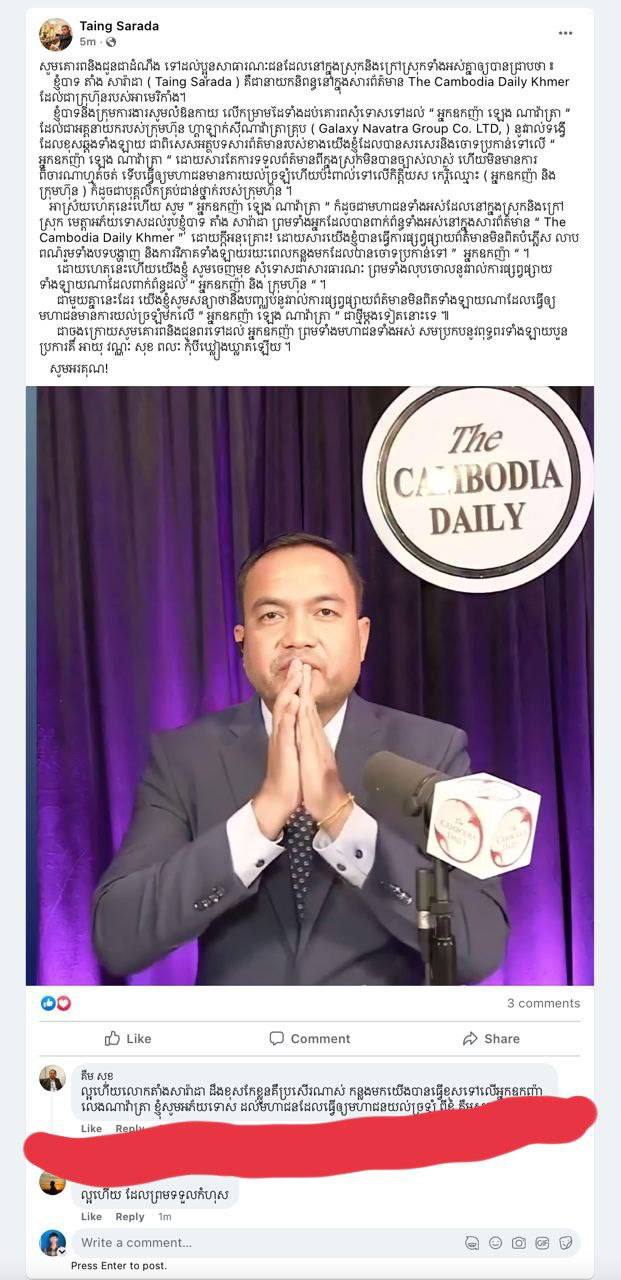Tap Taing Sarada's profile picture
Screen dimensions: 621x1280
55,34
